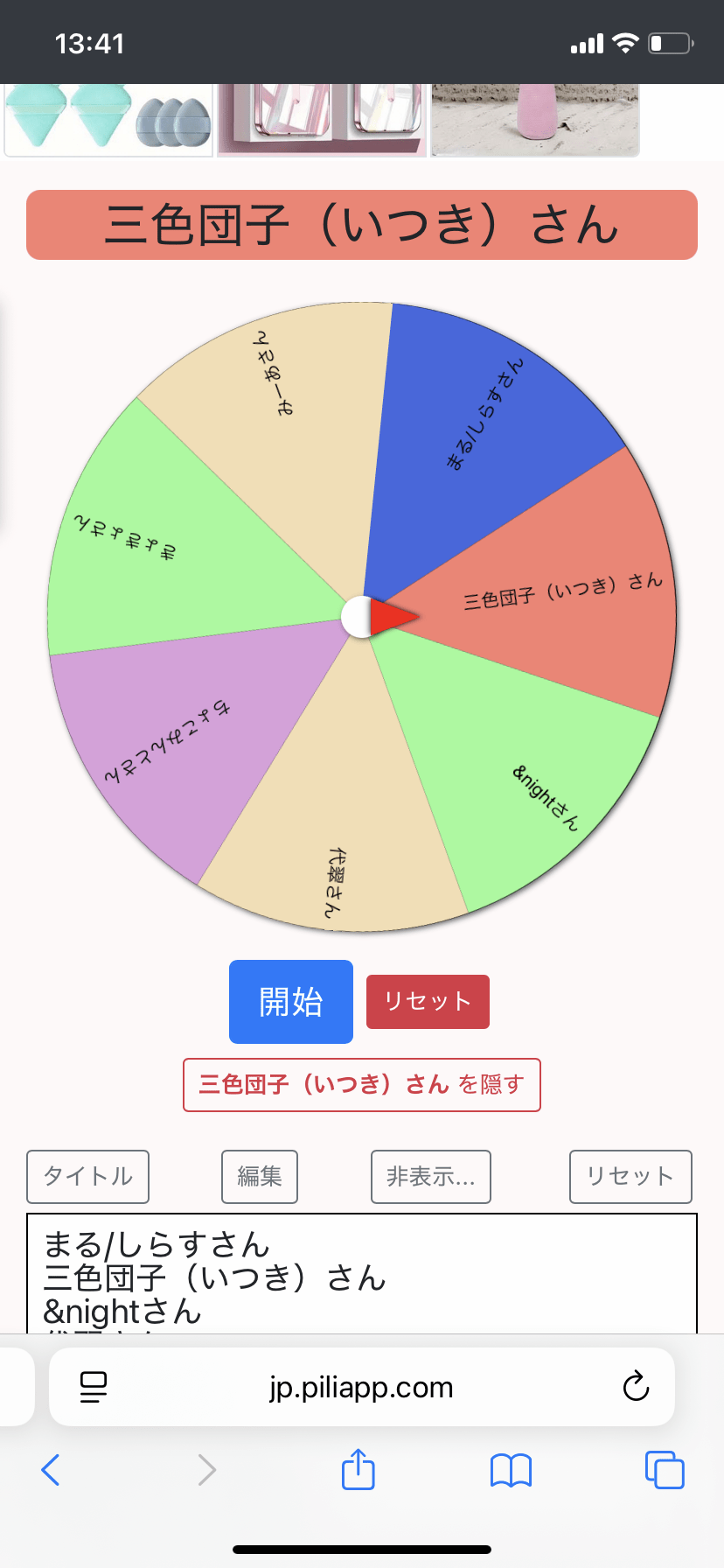Open the 非表示... hidden items button

pyautogui.click(x=430, y=1176)
